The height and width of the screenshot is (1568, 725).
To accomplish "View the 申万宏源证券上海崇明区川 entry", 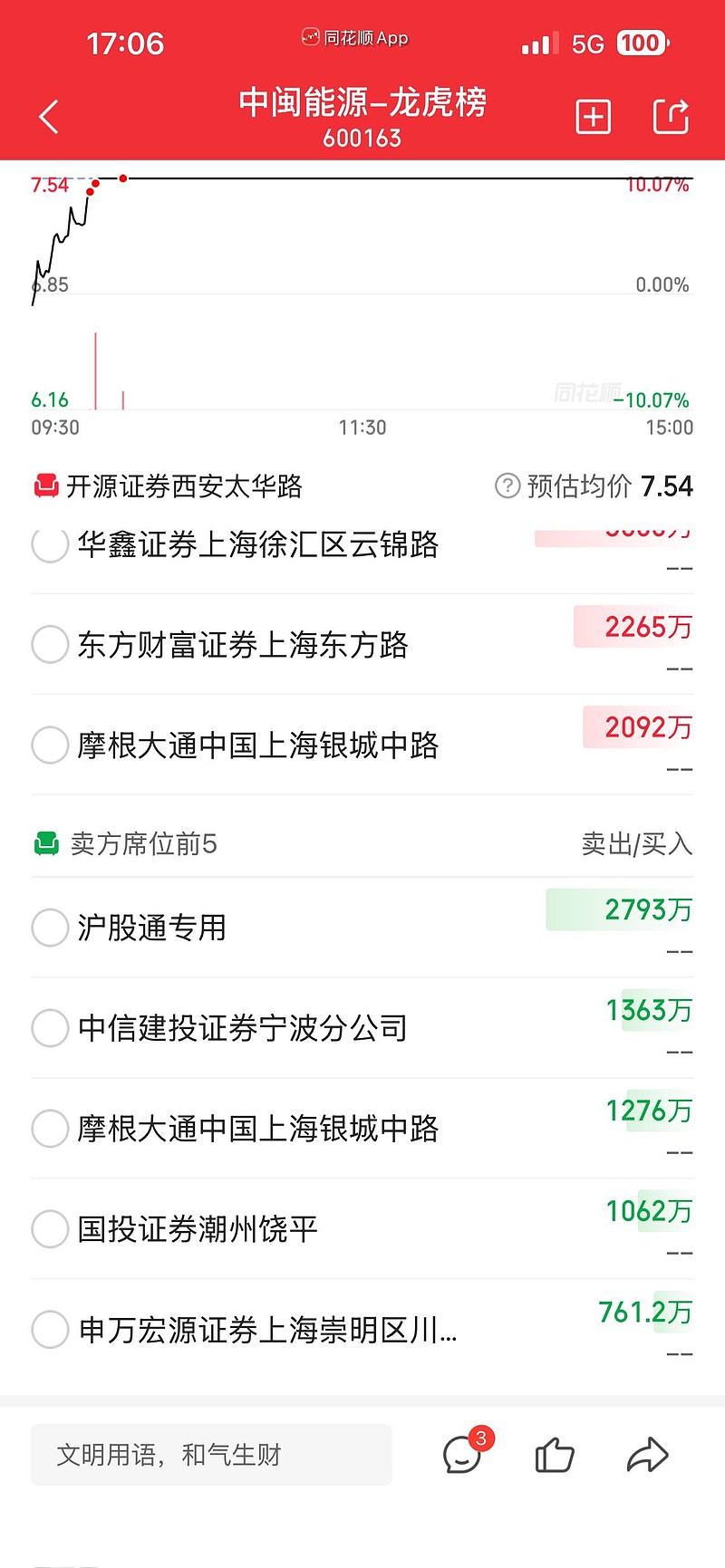I will click(263, 1330).
